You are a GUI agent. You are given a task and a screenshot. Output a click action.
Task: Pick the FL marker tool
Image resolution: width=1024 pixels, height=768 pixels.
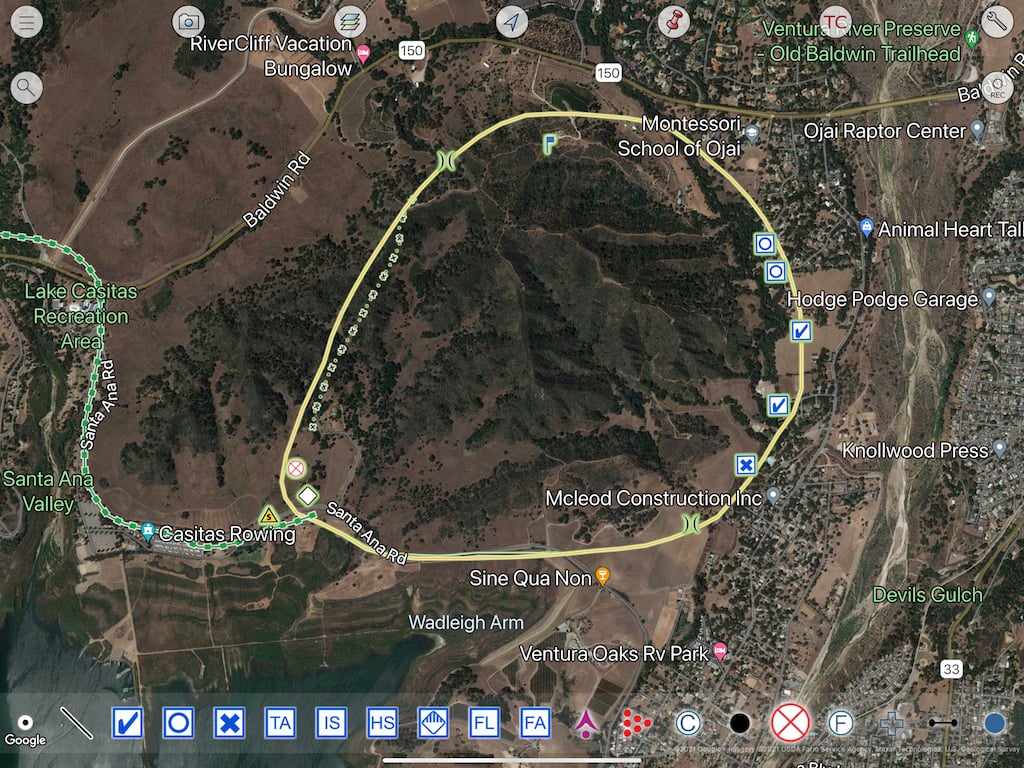click(x=484, y=722)
